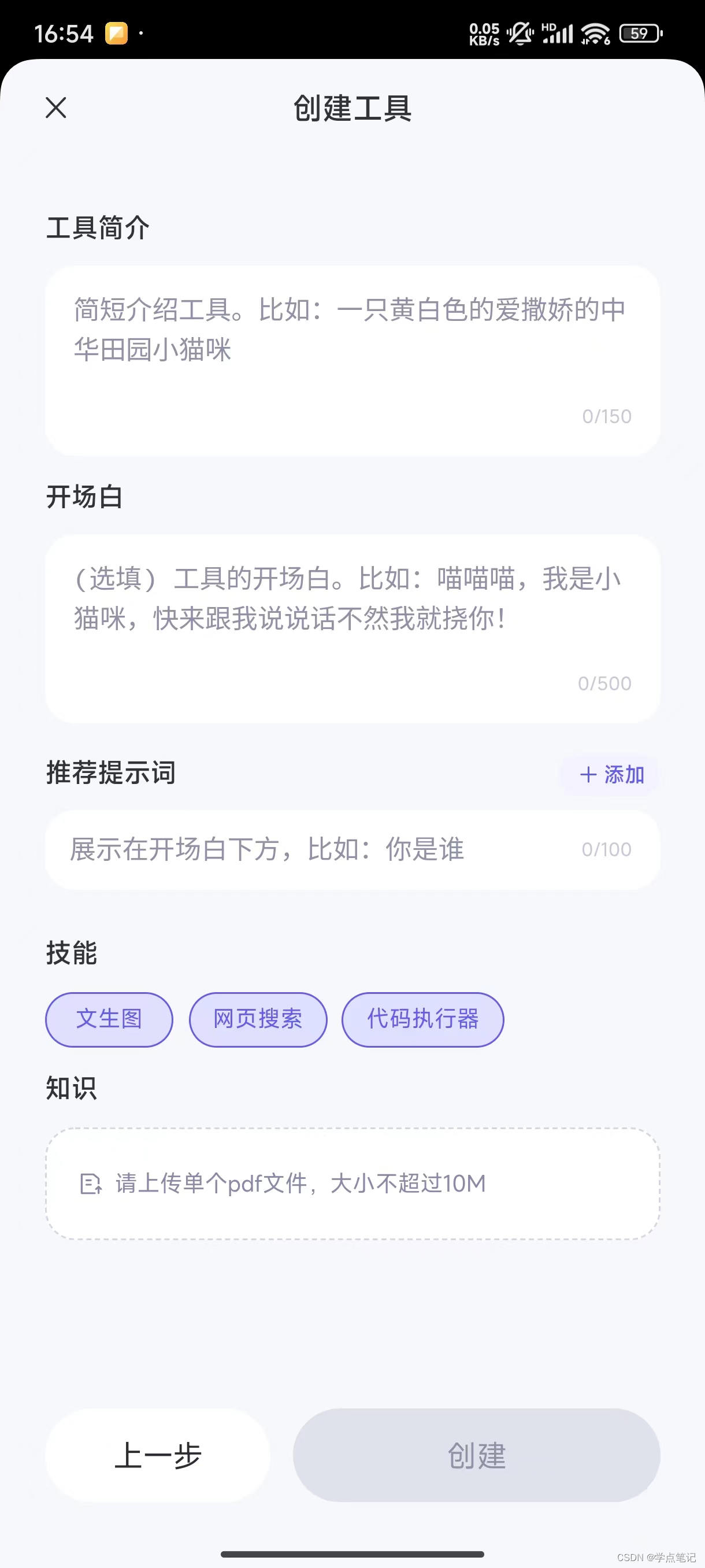
Task: Close the 创建工具 screen
Action: [56, 108]
